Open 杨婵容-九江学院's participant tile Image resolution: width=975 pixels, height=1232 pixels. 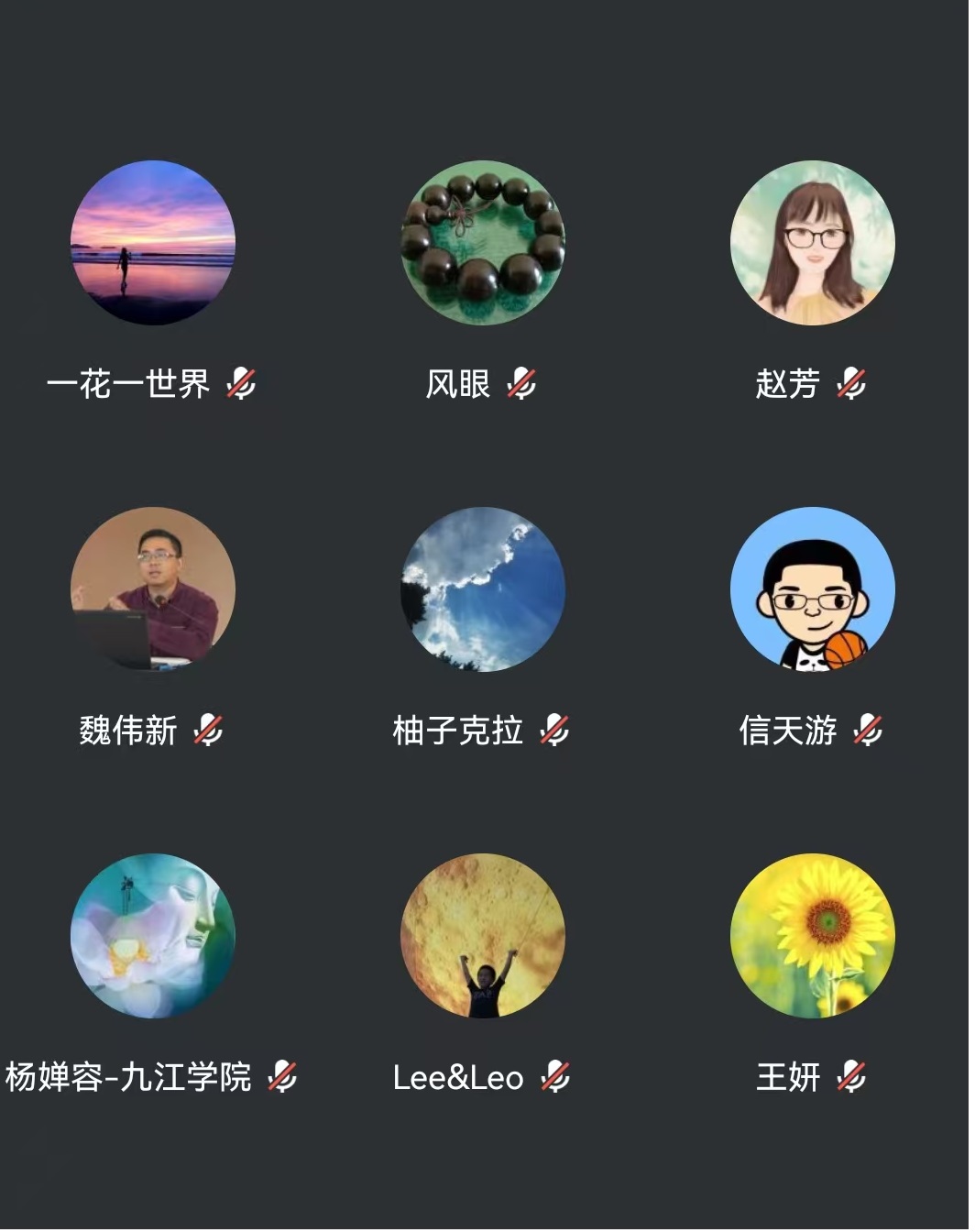[x=153, y=936]
